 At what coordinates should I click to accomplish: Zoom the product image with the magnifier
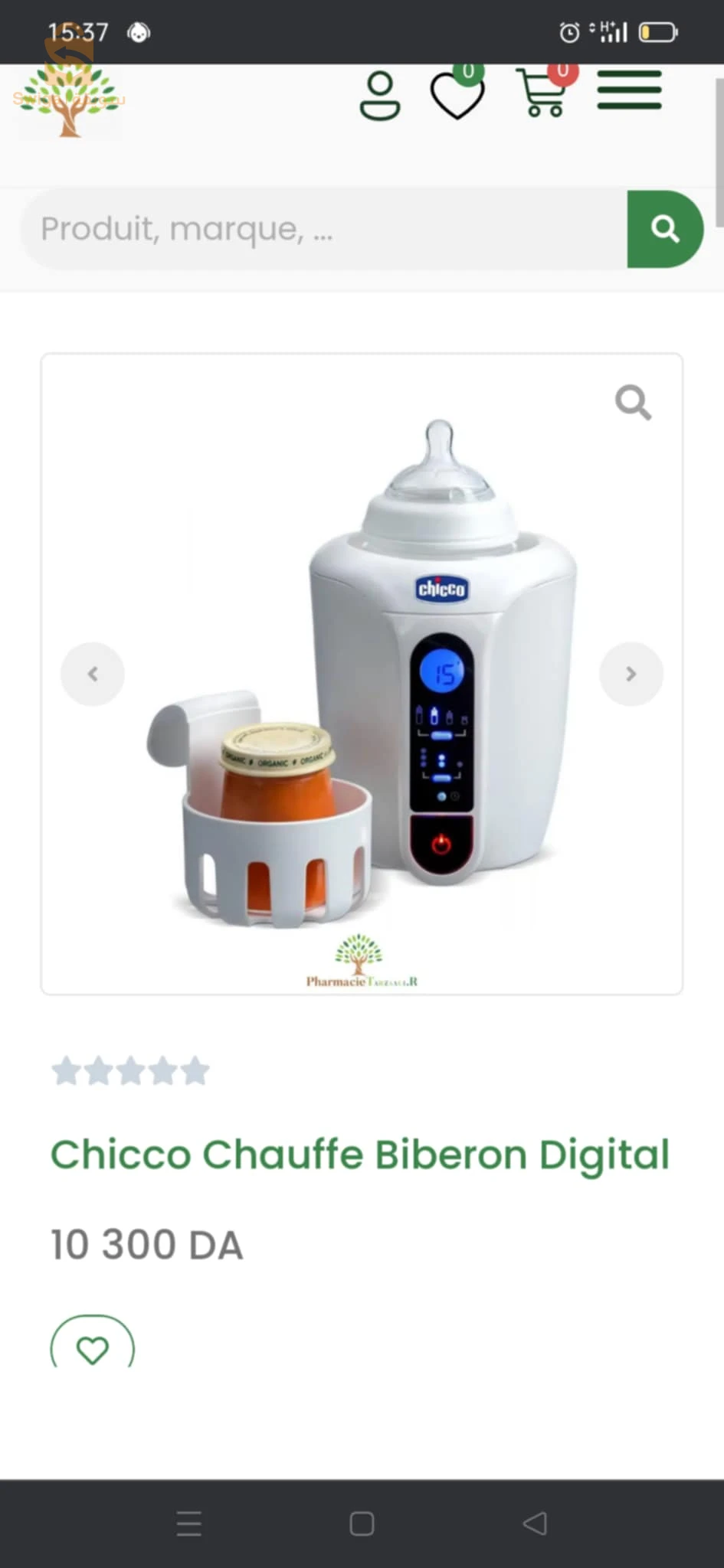click(x=633, y=402)
